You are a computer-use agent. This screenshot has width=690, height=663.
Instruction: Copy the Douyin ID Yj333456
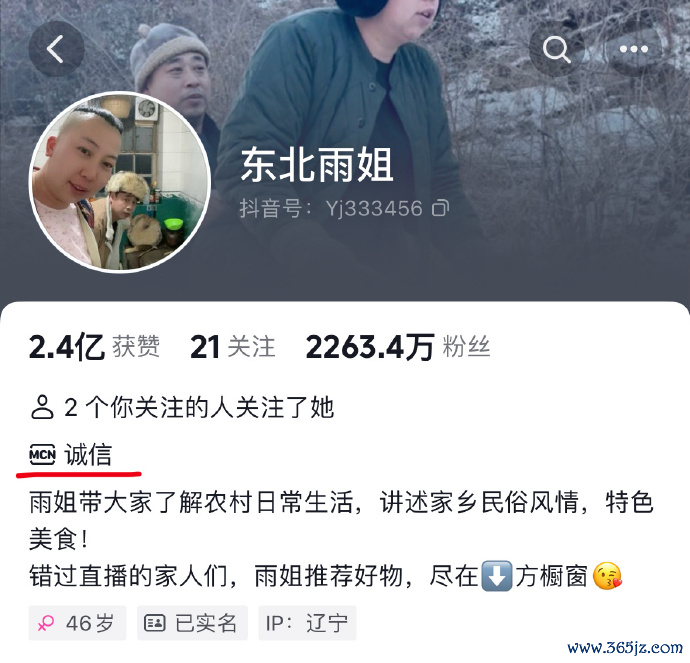pos(441,208)
